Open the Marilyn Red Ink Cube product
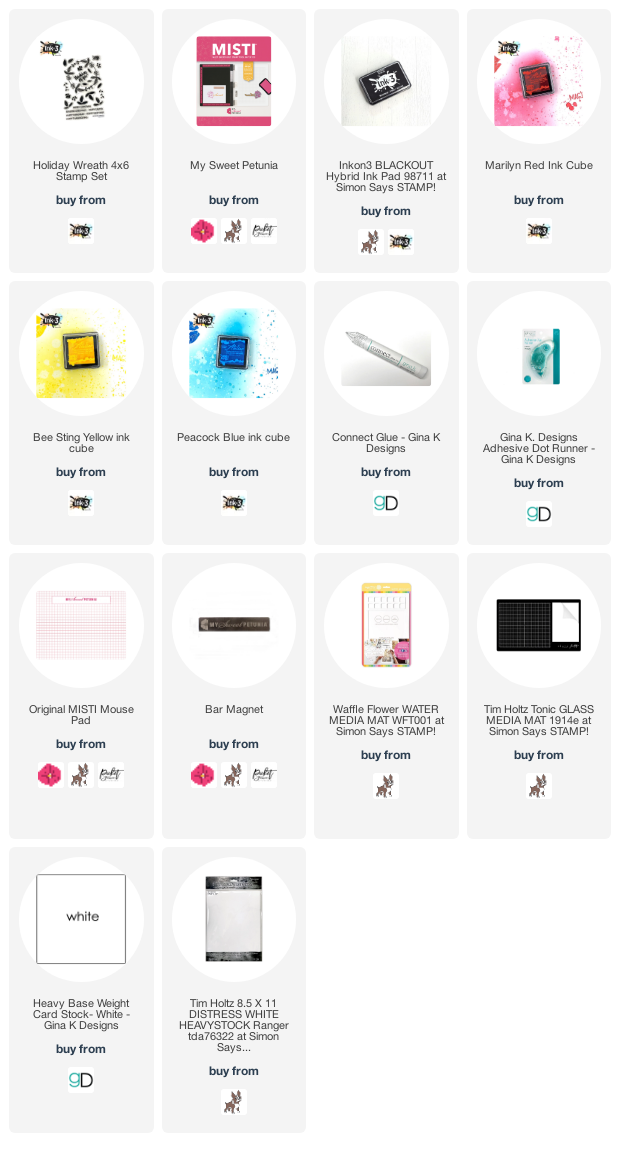 click(x=539, y=81)
